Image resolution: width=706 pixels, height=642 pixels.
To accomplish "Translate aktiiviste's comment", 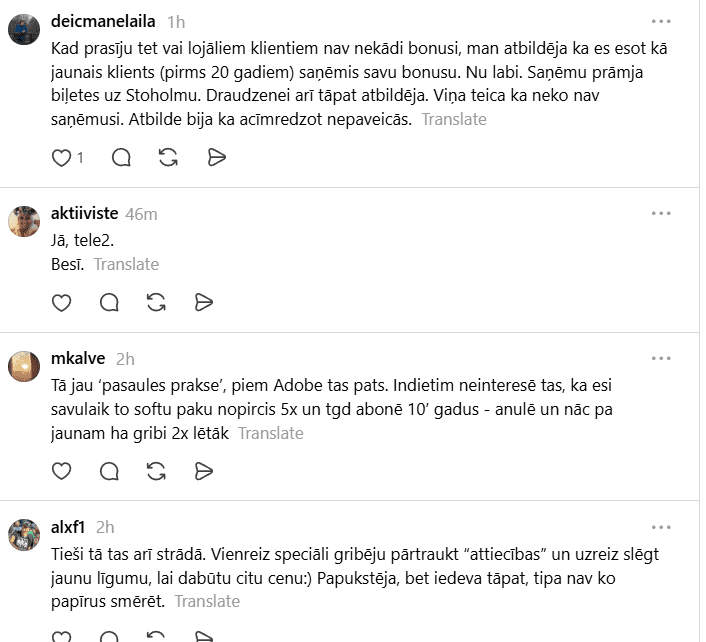I will pos(127,264).
